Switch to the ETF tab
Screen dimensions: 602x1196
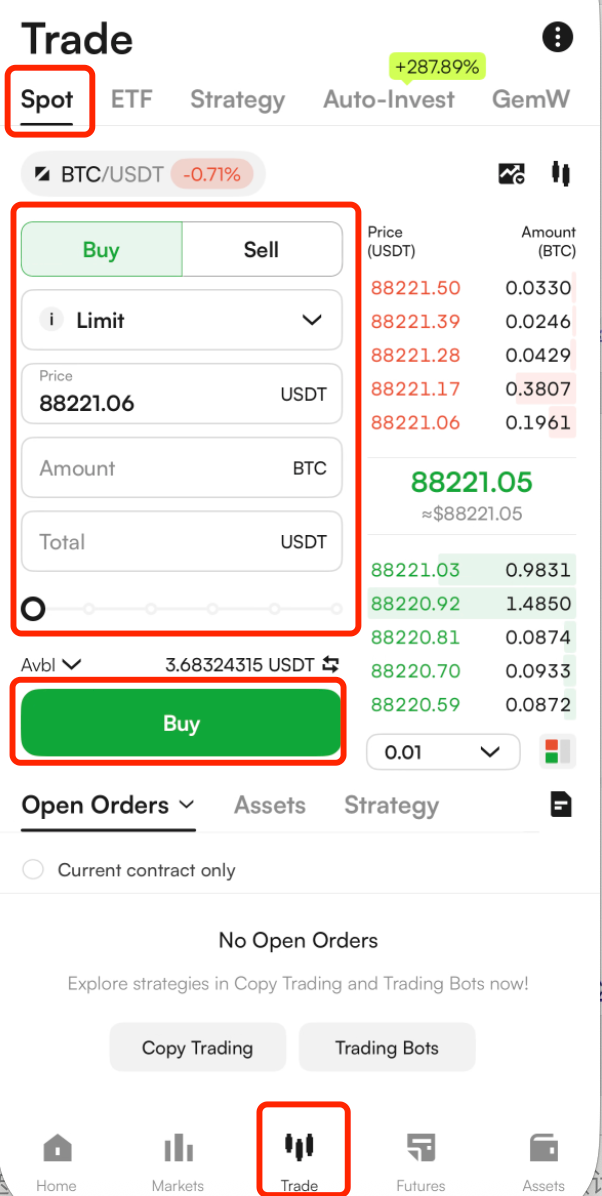(x=132, y=99)
